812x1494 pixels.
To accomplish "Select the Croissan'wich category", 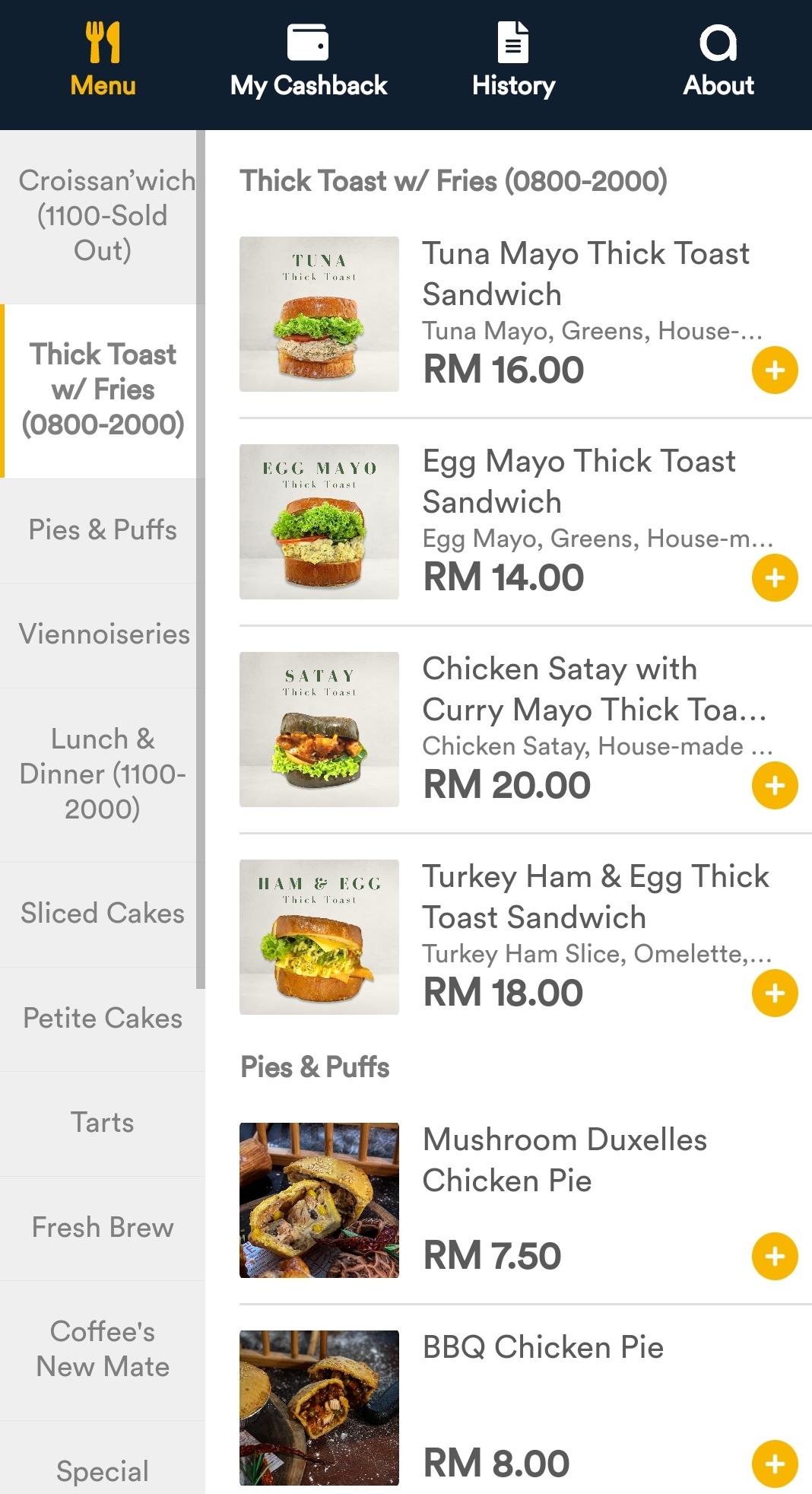I will click(103, 216).
